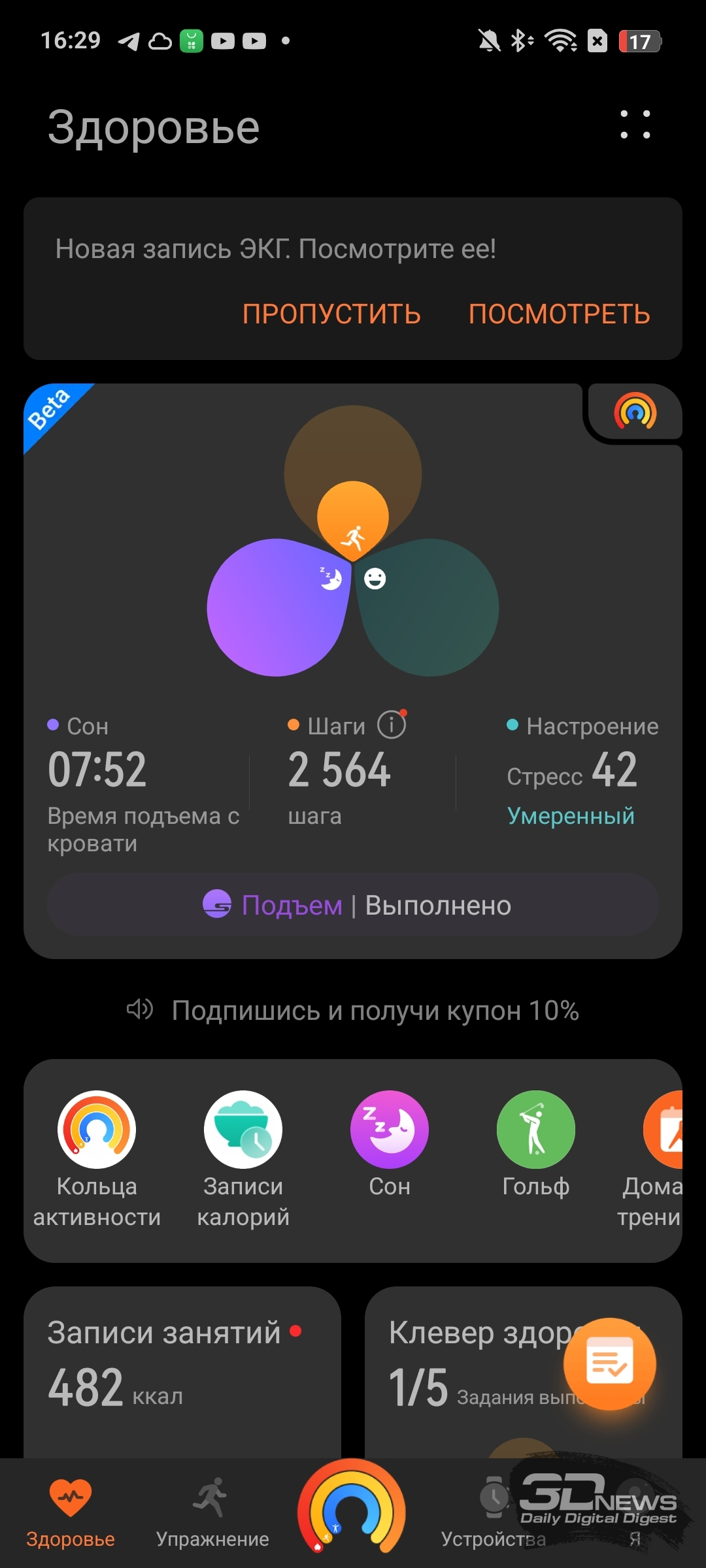Tap the orange floating checklist button
Screen dimensions: 706x1568
(x=610, y=1364)
